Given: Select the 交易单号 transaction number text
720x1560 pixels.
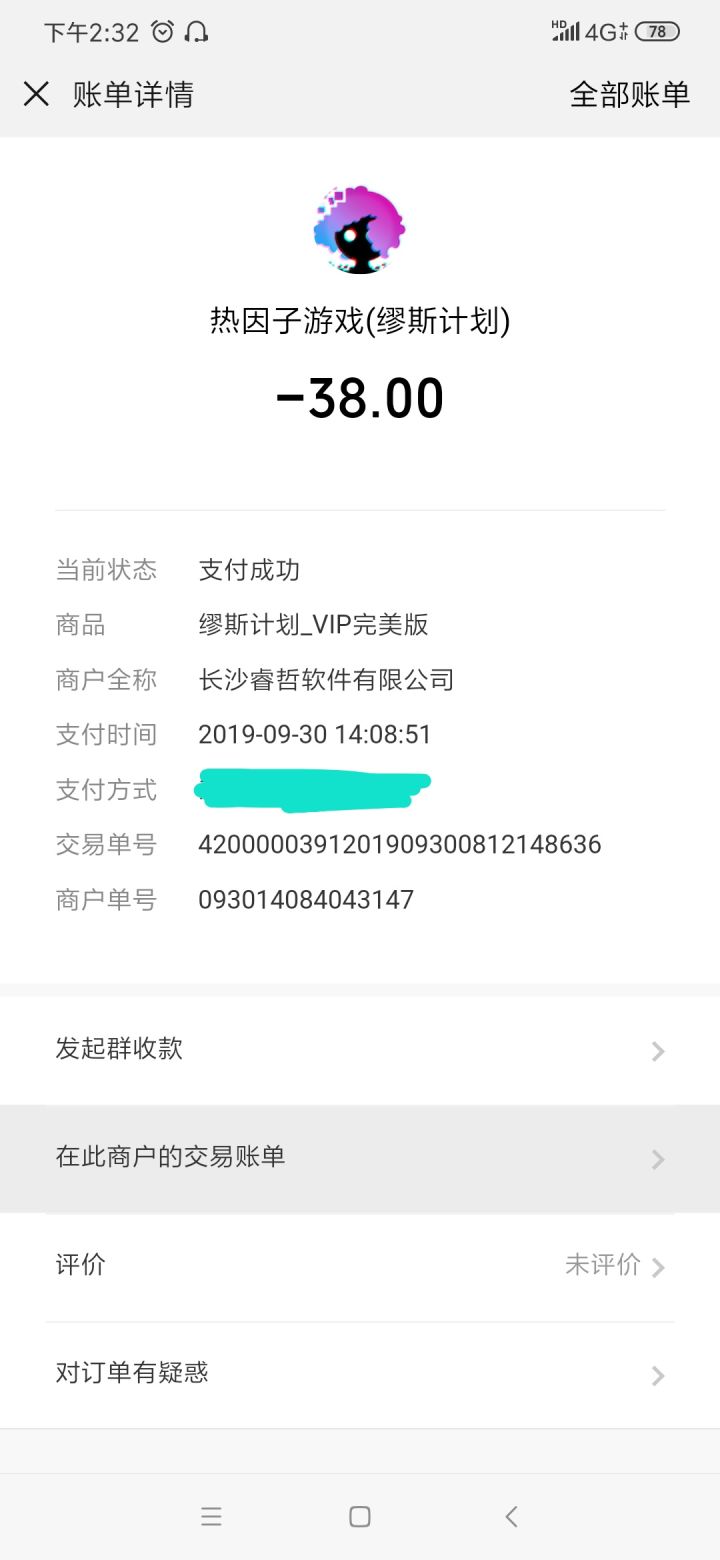Looking at the screenshot, I should (399, 844).
